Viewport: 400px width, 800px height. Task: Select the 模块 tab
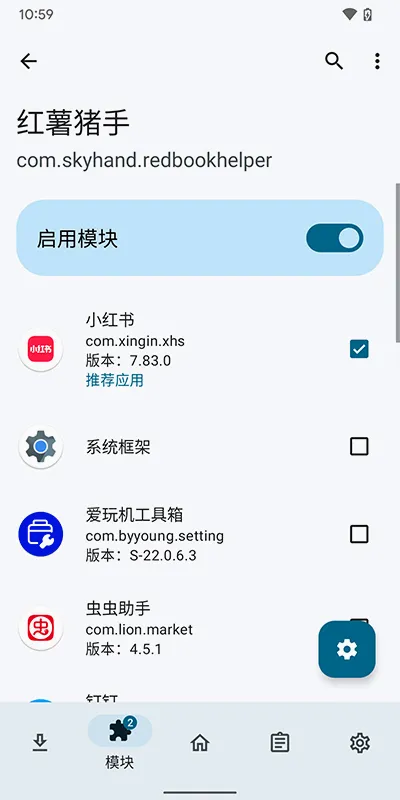coord(120,742)
